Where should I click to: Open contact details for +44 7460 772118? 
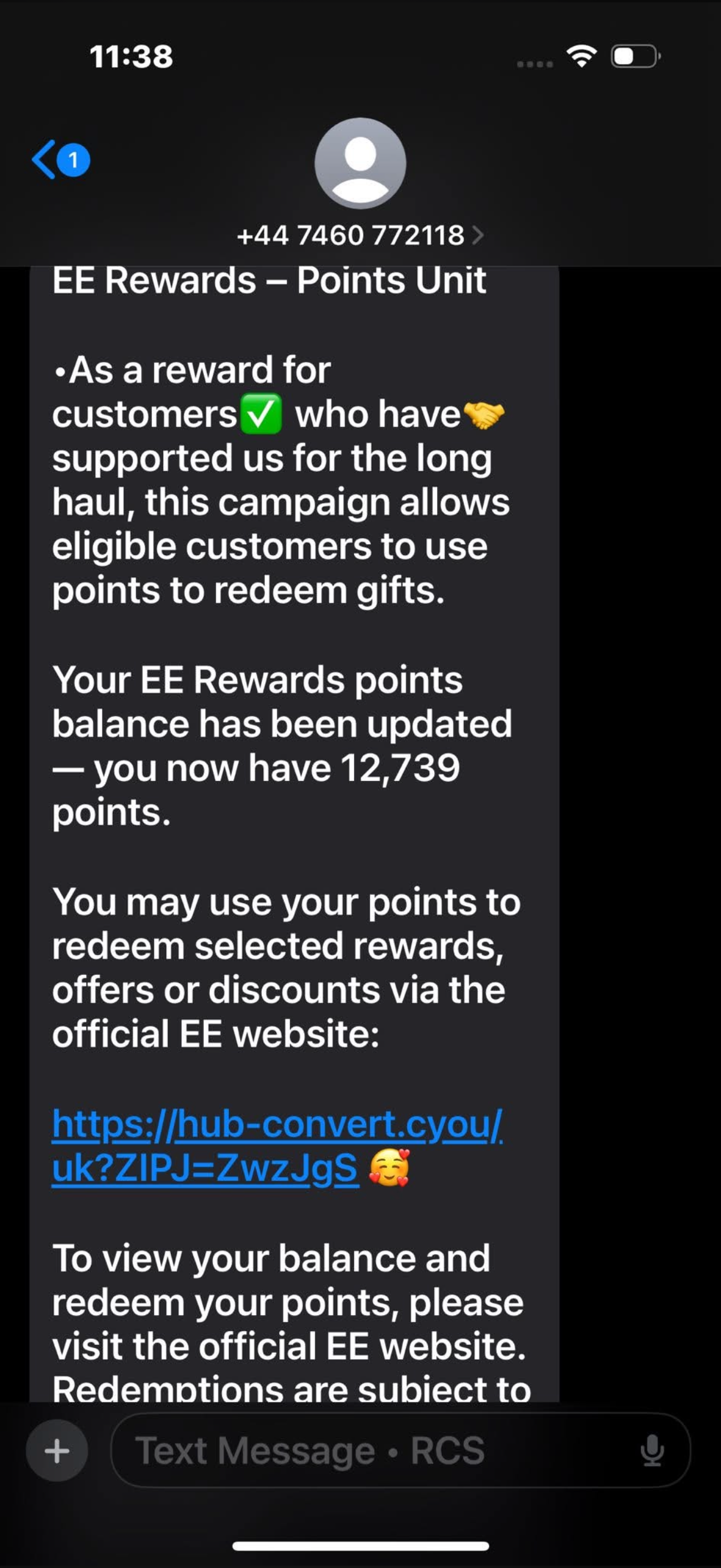click(x=359, y=235)
